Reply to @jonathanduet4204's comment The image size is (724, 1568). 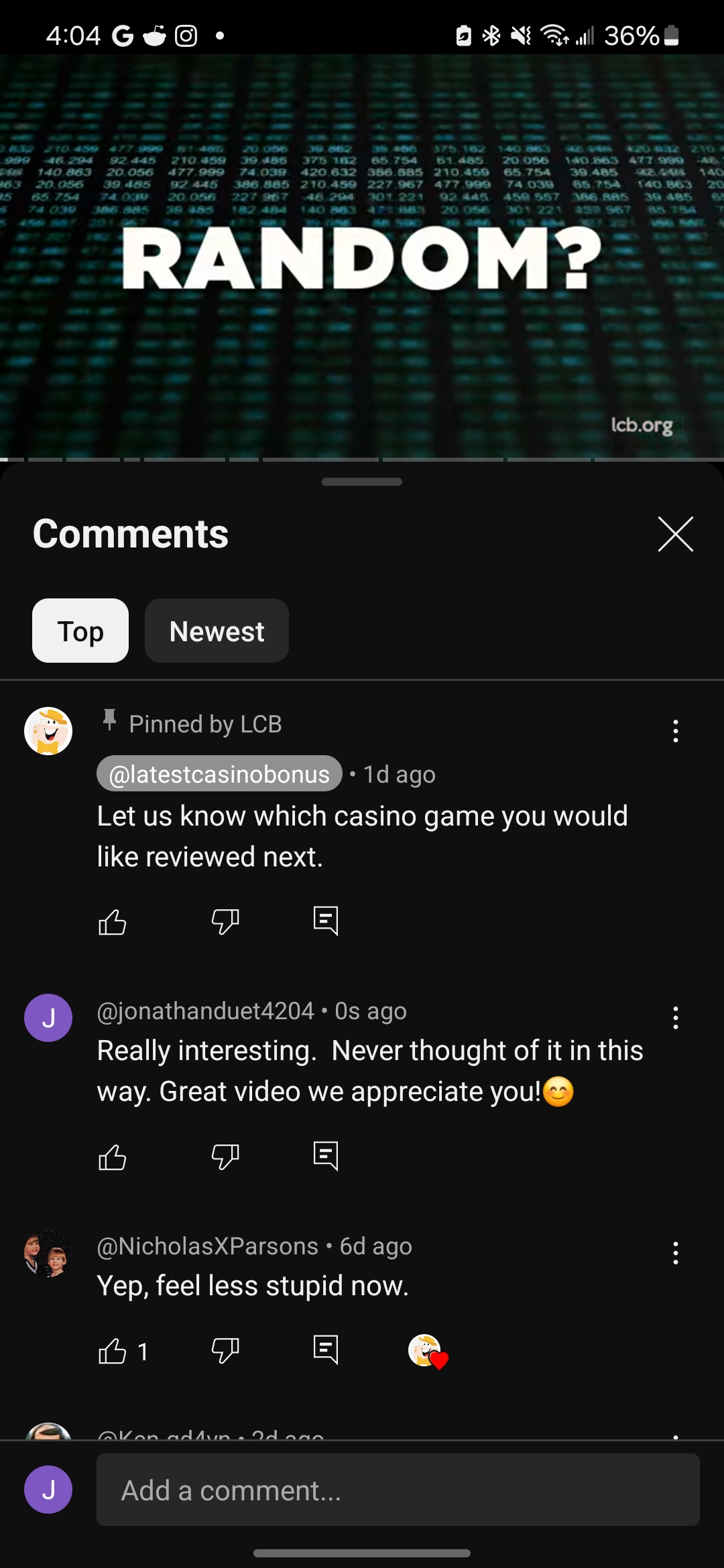[326, 1156]
